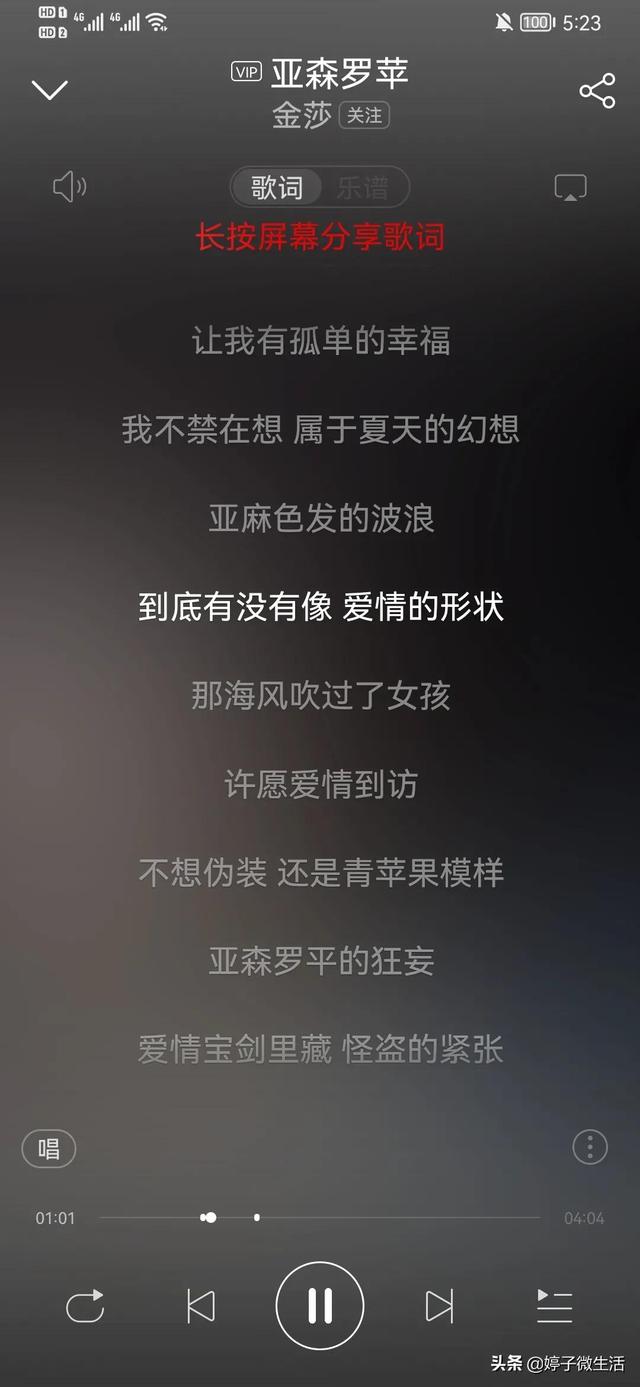Screen dimensions: 640x1387
Task: Open the volume speaker icon
Action: point(69,187)
